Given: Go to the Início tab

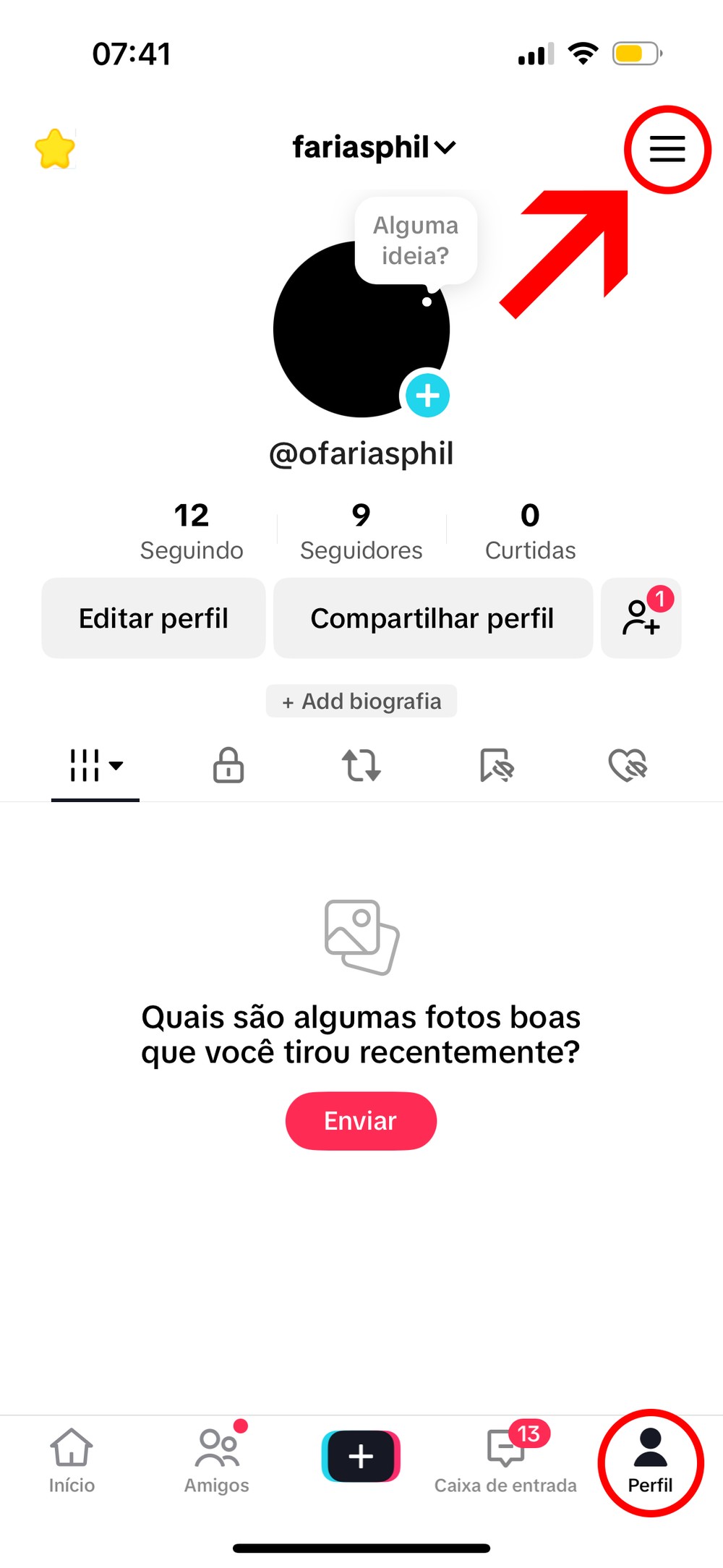Looking at the screenshot, I should coord(72,1460).
